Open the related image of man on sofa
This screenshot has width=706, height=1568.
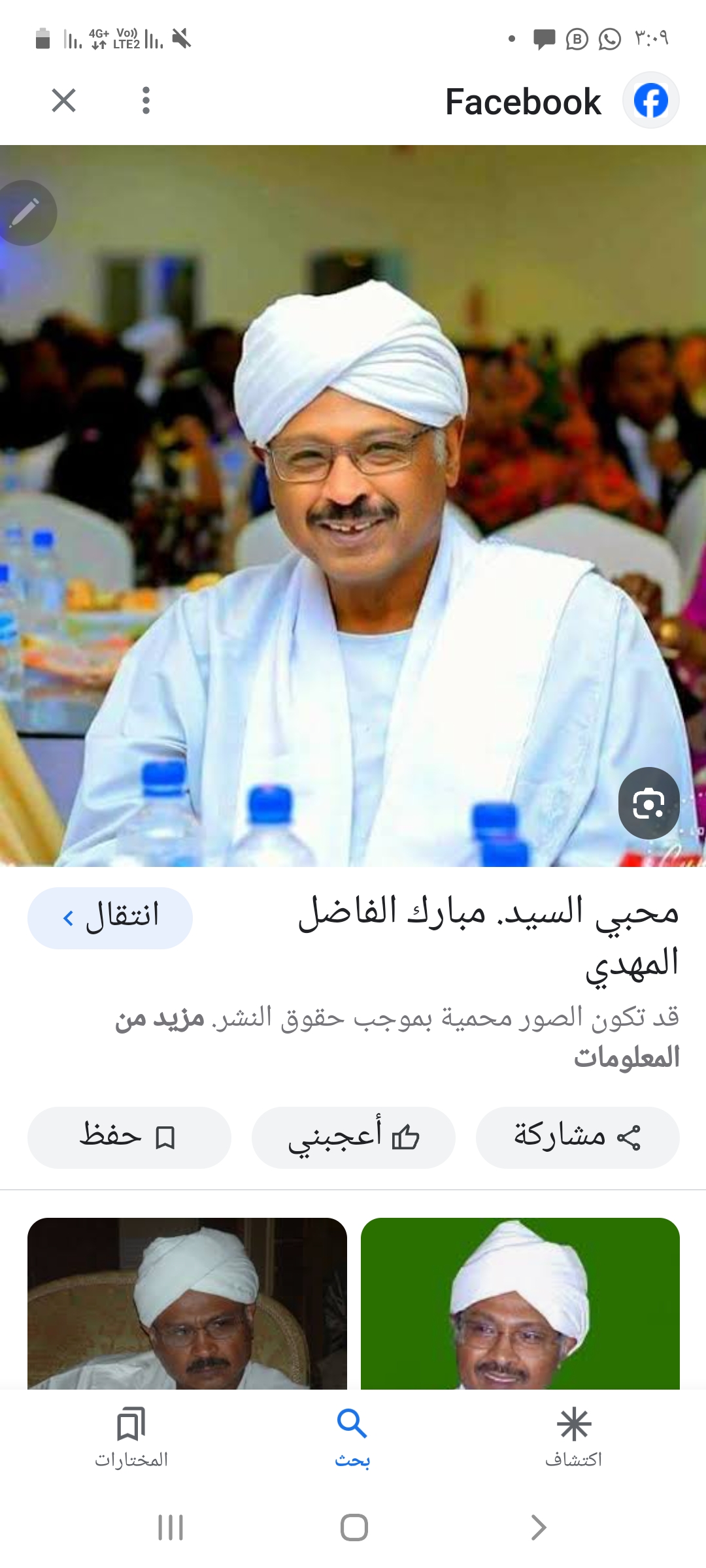[187, 1303]
